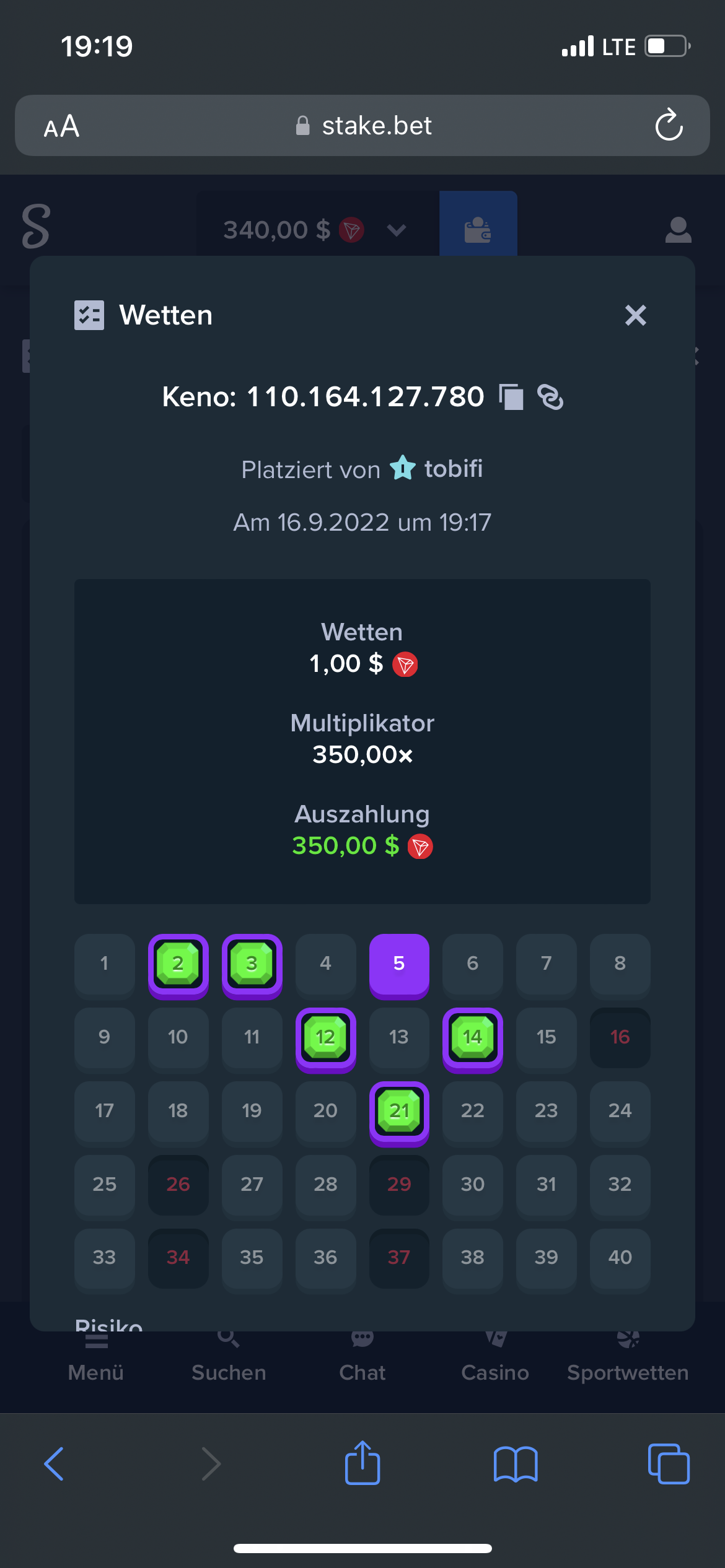Open the Safari share sheet
This screenshot has height=1568, width=725.
click(x=362, y=1463)
